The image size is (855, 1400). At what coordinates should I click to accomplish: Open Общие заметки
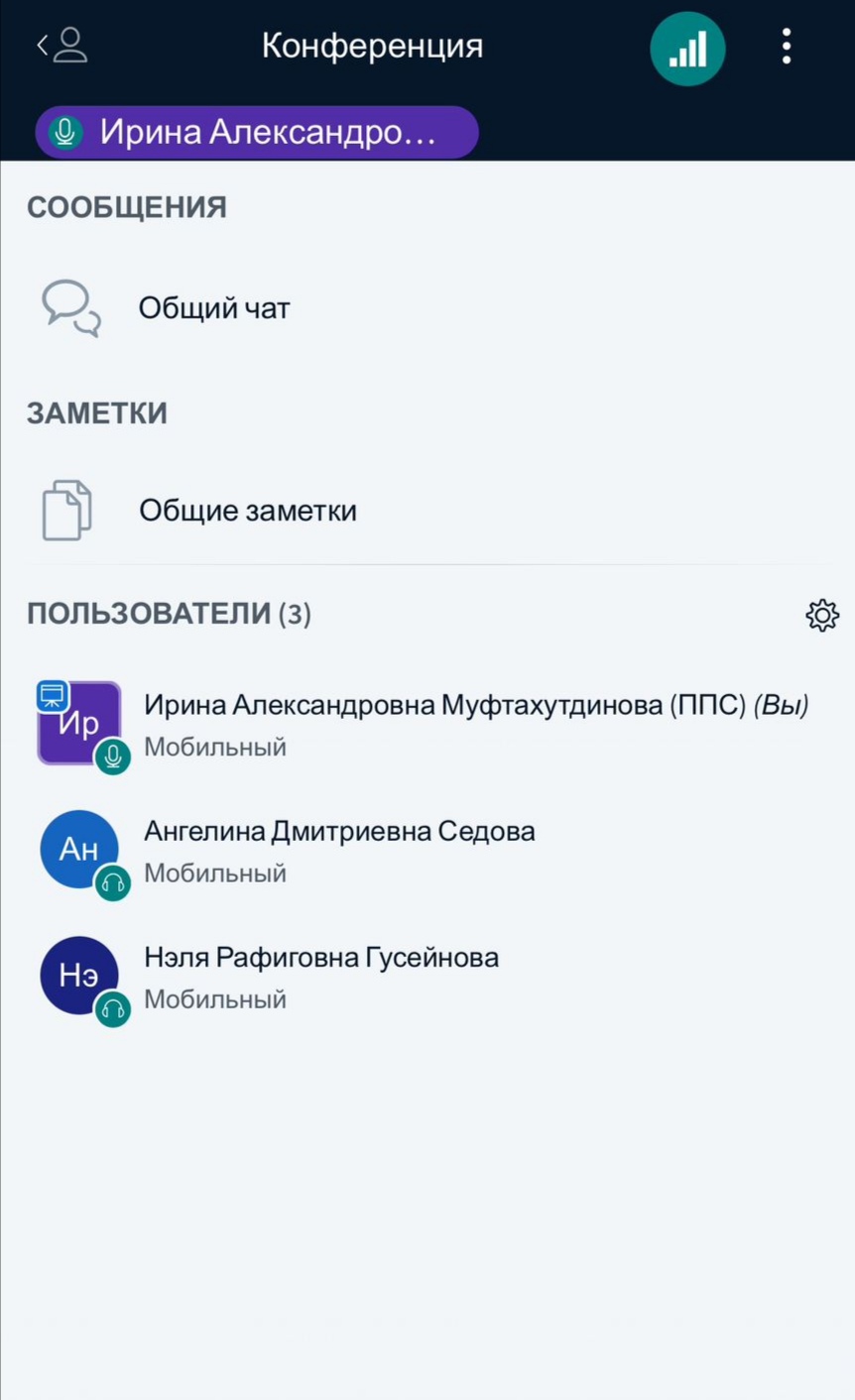click(x=247, y=511)
